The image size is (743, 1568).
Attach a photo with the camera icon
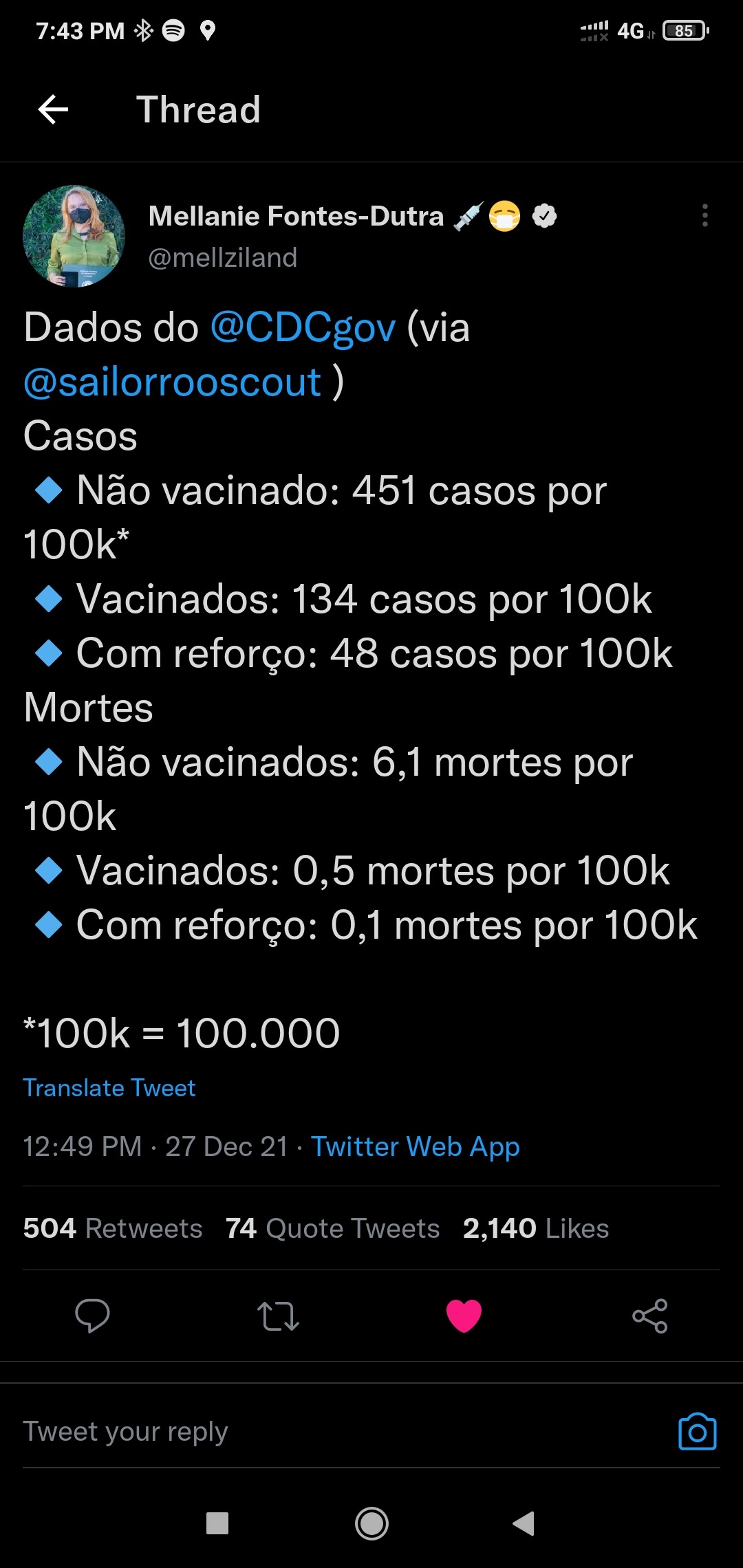(x=697, y=1432)
